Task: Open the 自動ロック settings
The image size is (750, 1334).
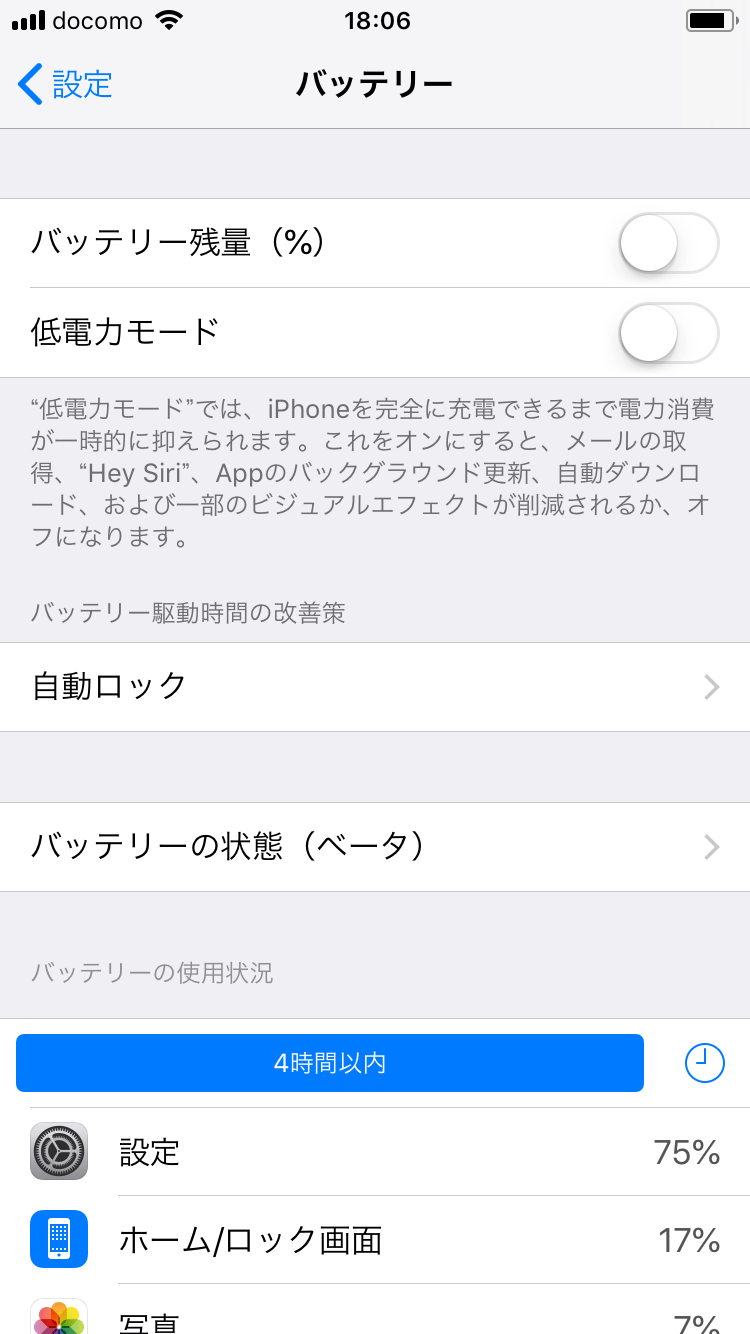Action: point(375,687)
